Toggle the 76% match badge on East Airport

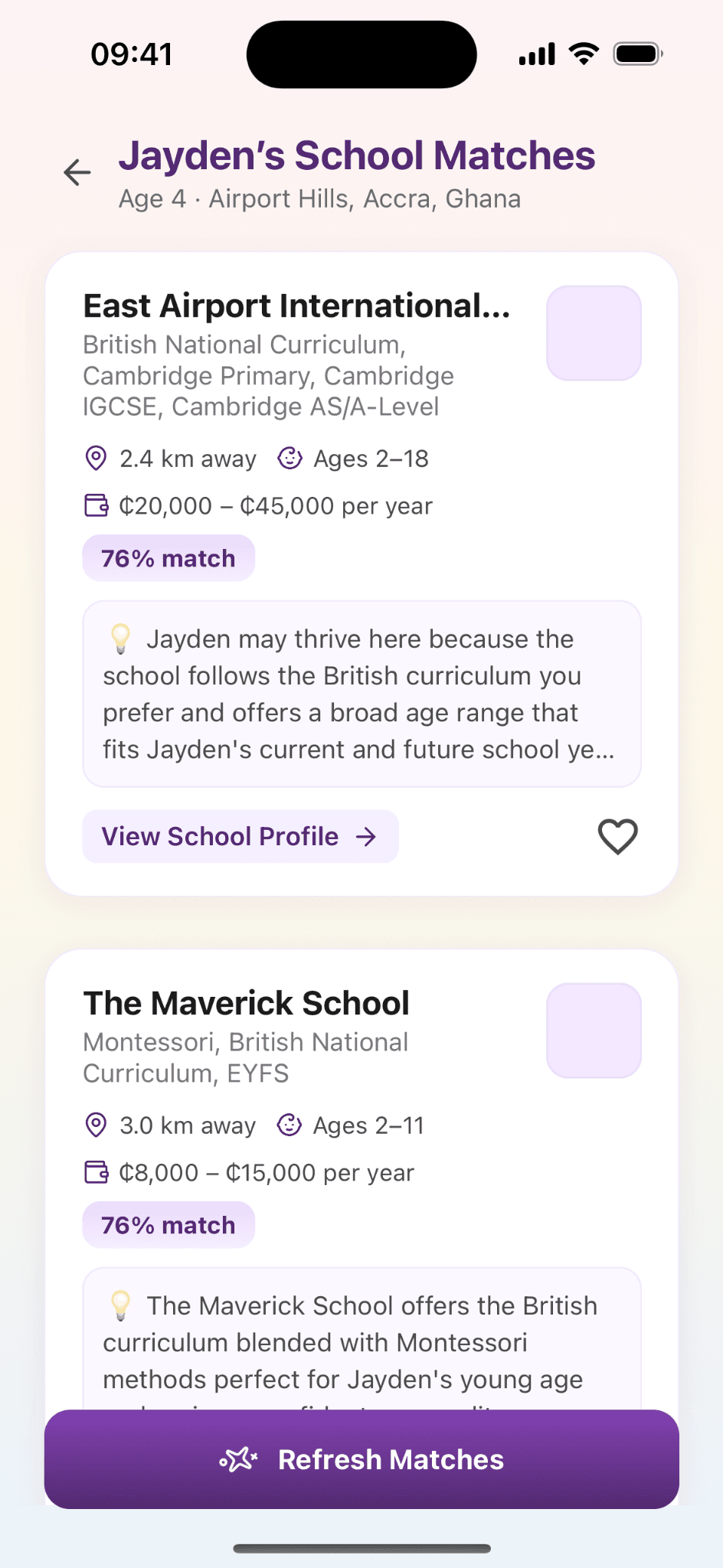click(168, 557)
